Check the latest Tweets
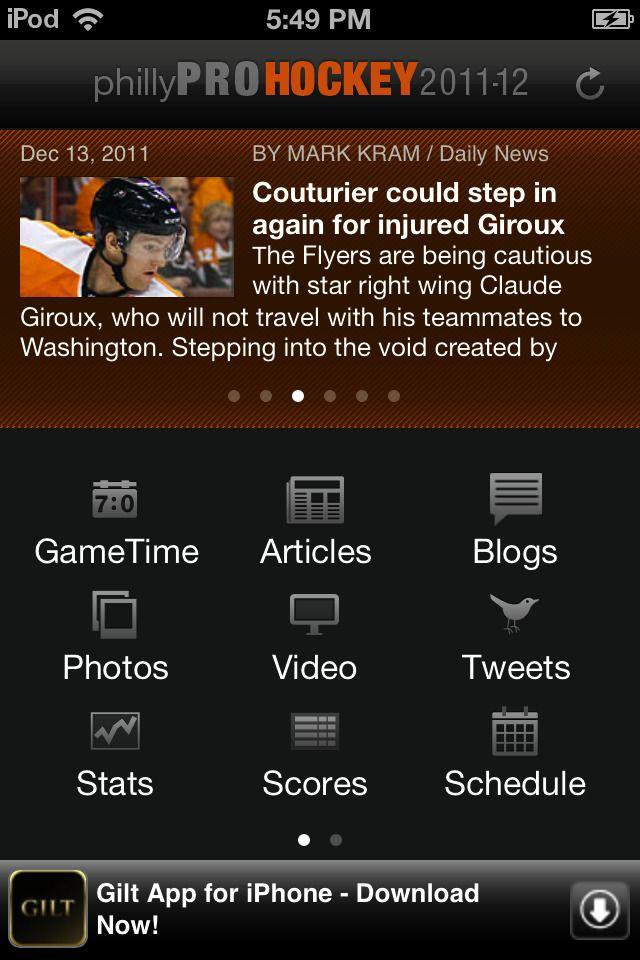The image size is (640, 960). 515,637
